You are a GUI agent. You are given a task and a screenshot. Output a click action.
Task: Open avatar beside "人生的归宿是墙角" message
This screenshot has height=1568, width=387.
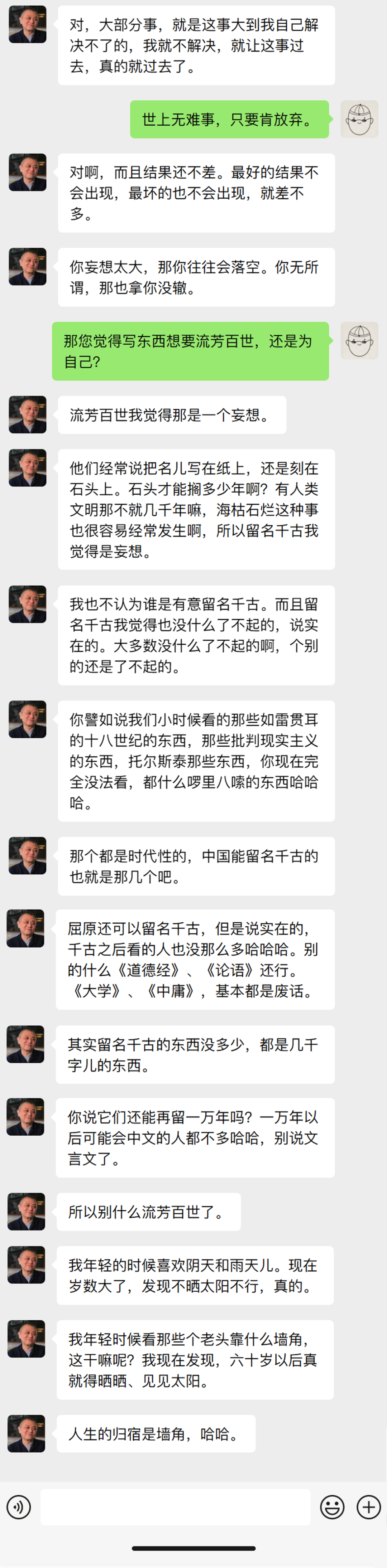point(26,1433)
